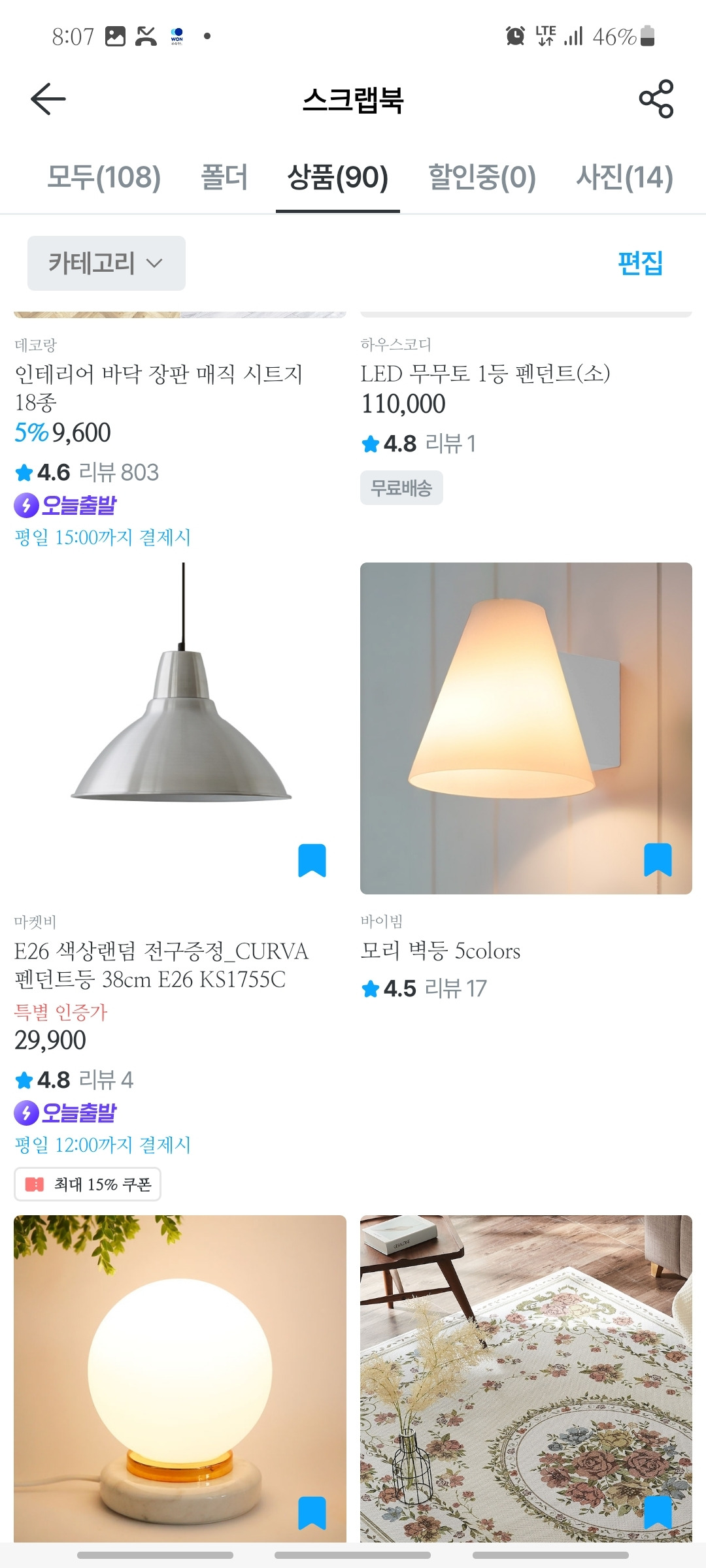Open the LED 무무토 1등 펜던트(소) product

tap(485, 374)
